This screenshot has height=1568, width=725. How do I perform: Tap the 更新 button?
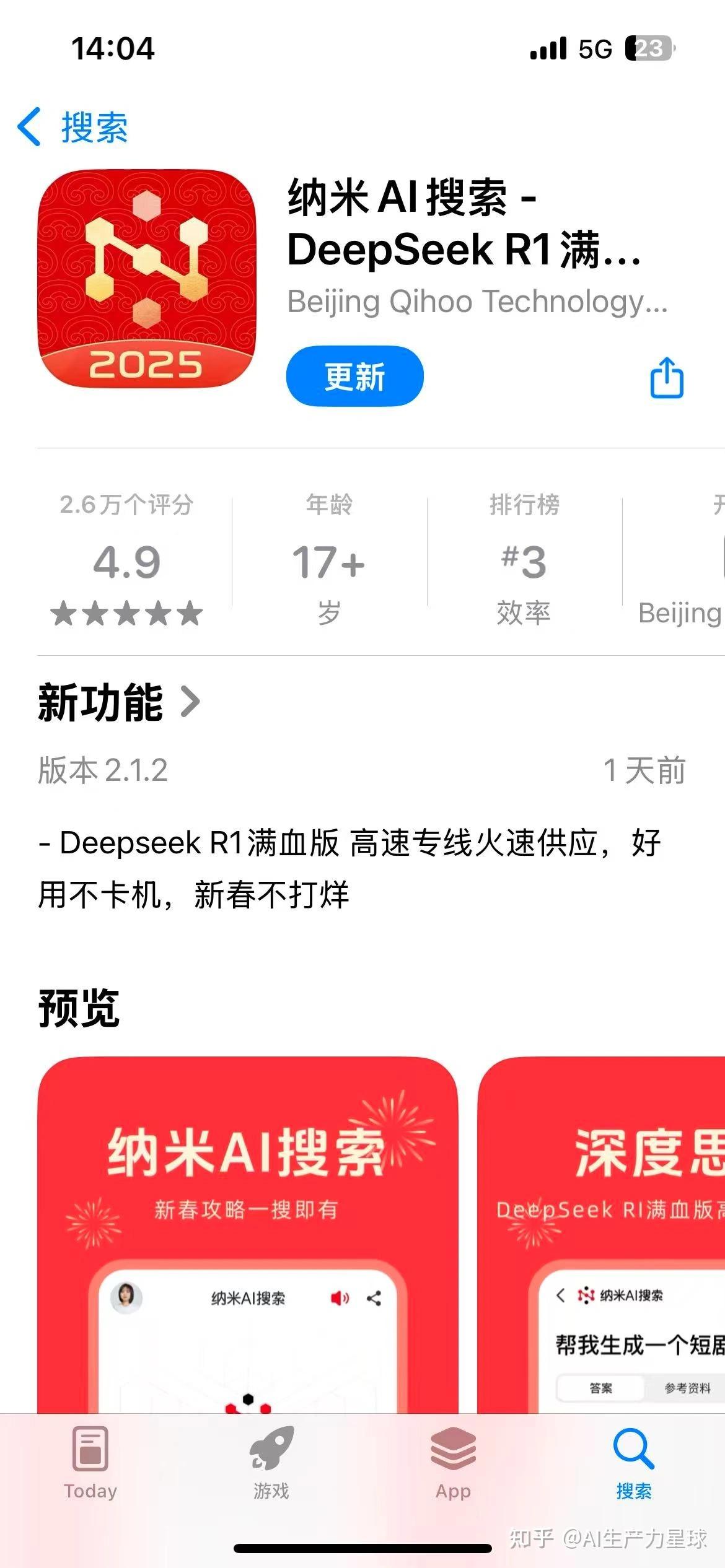click(x=356, y=376)
